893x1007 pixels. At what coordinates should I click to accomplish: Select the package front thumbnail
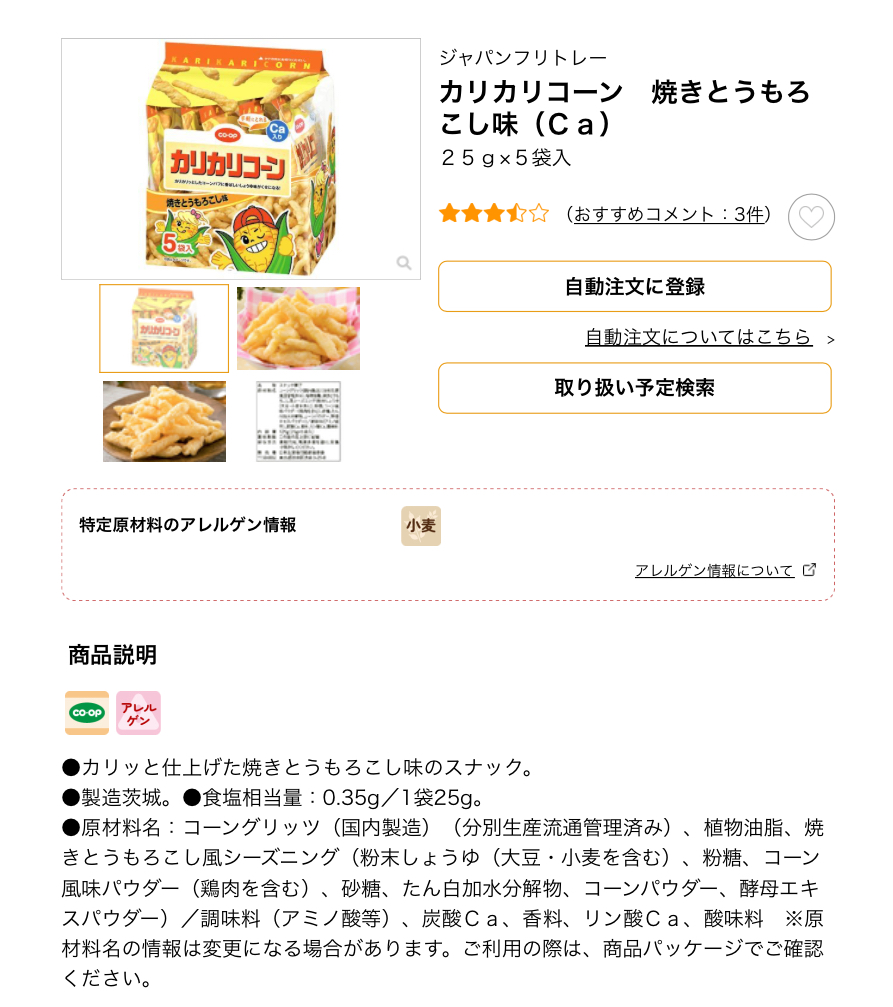(163, 328)
